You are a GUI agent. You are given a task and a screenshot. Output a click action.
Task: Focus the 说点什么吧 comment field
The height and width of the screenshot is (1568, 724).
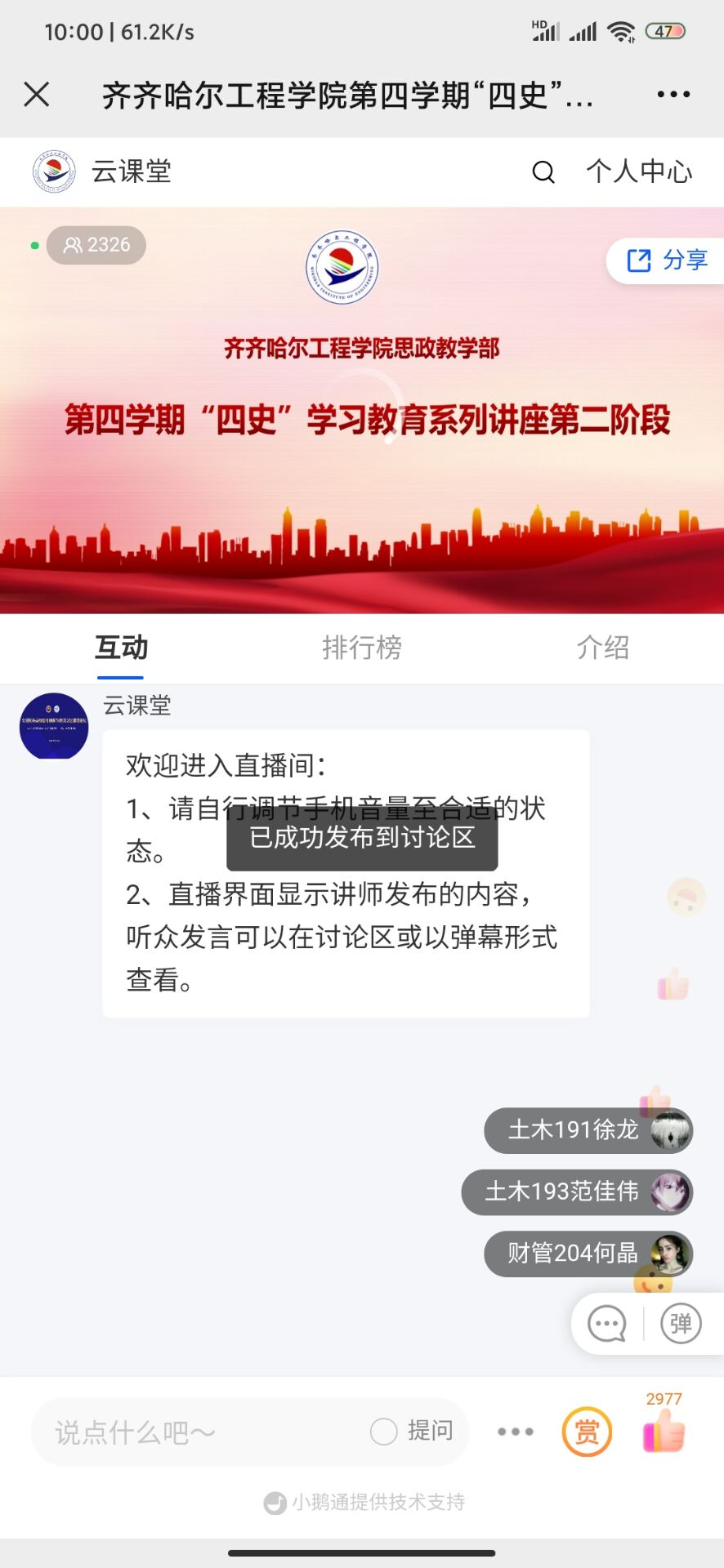point(196,1432)
